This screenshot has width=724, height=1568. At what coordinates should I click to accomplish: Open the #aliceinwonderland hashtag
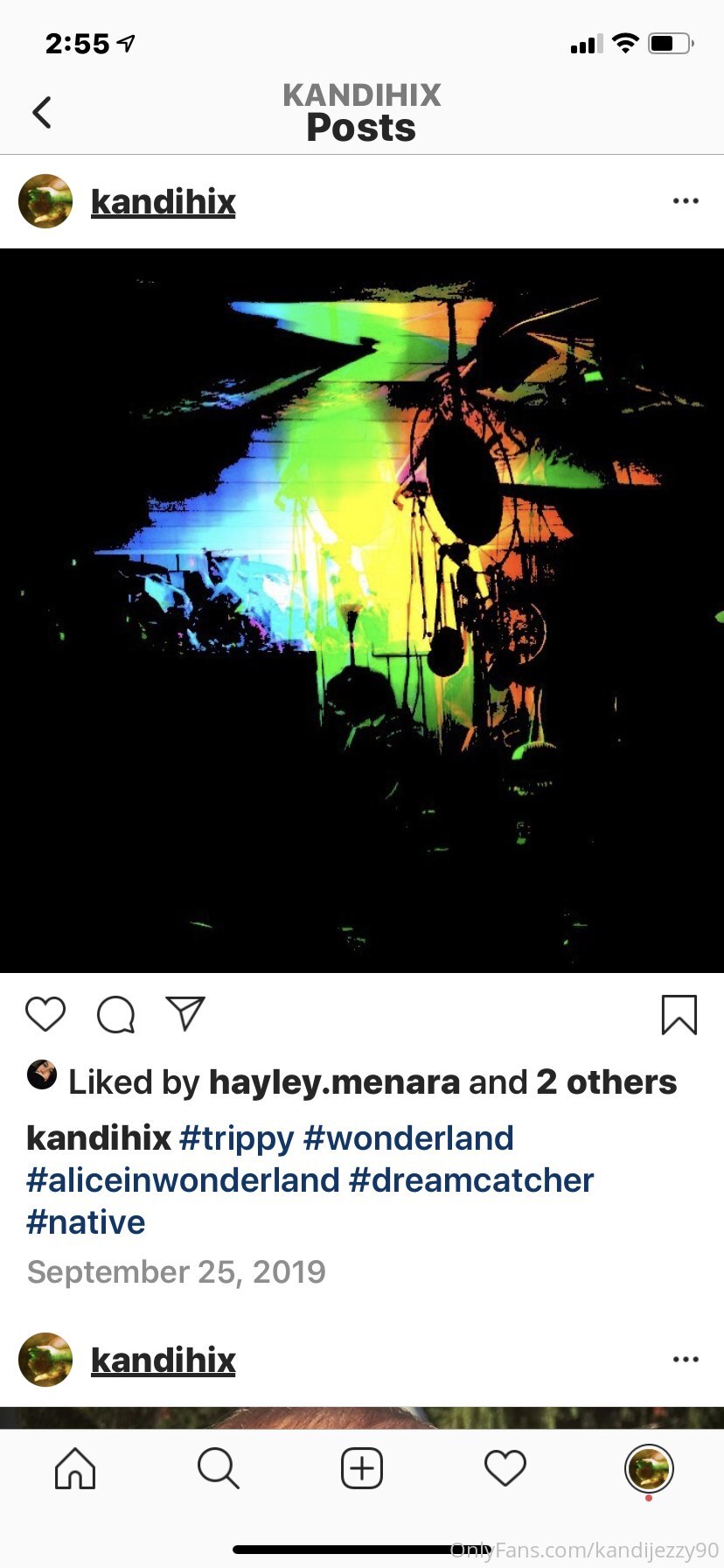tap(183, 1180)
